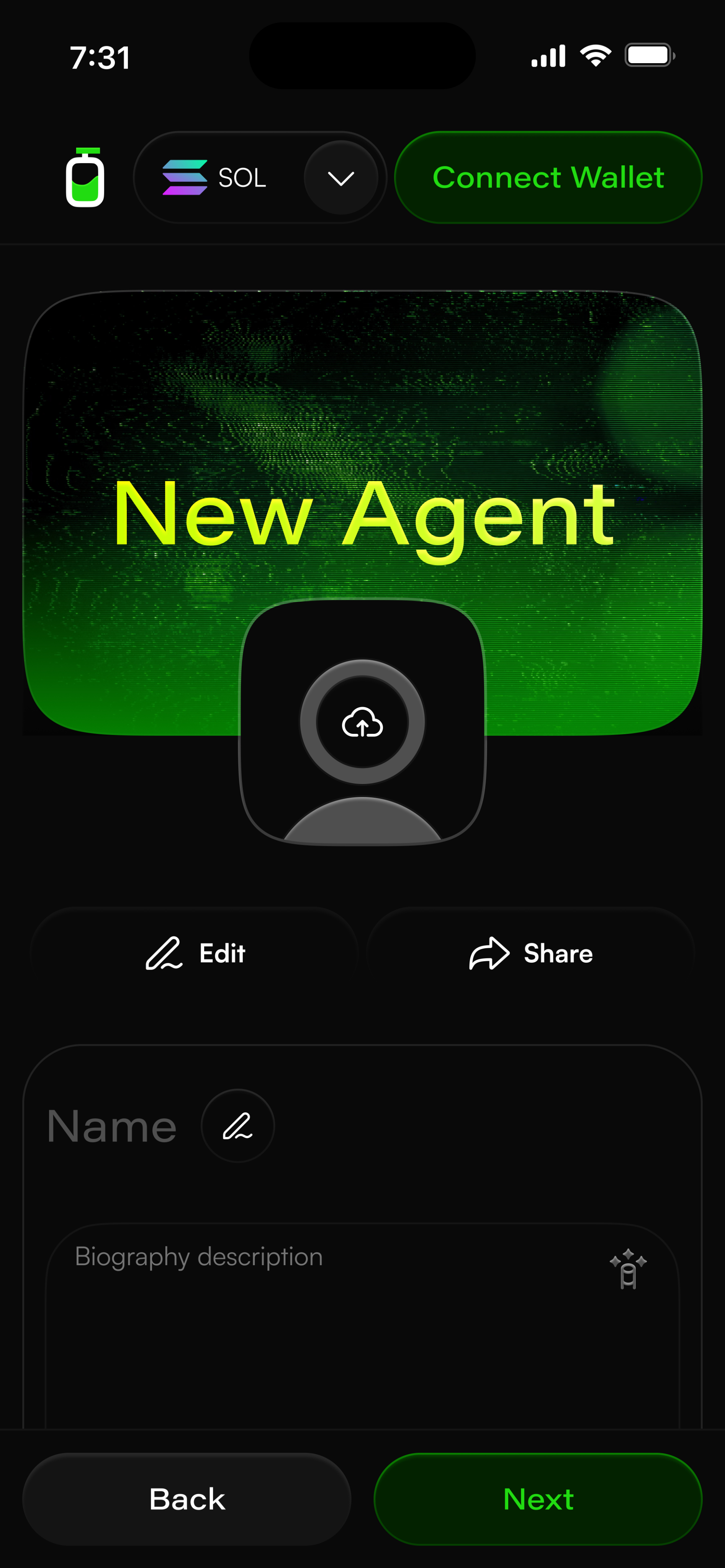The image size is (725, 1568).
Task: Share this new agent
Action: tap(531, 953)
